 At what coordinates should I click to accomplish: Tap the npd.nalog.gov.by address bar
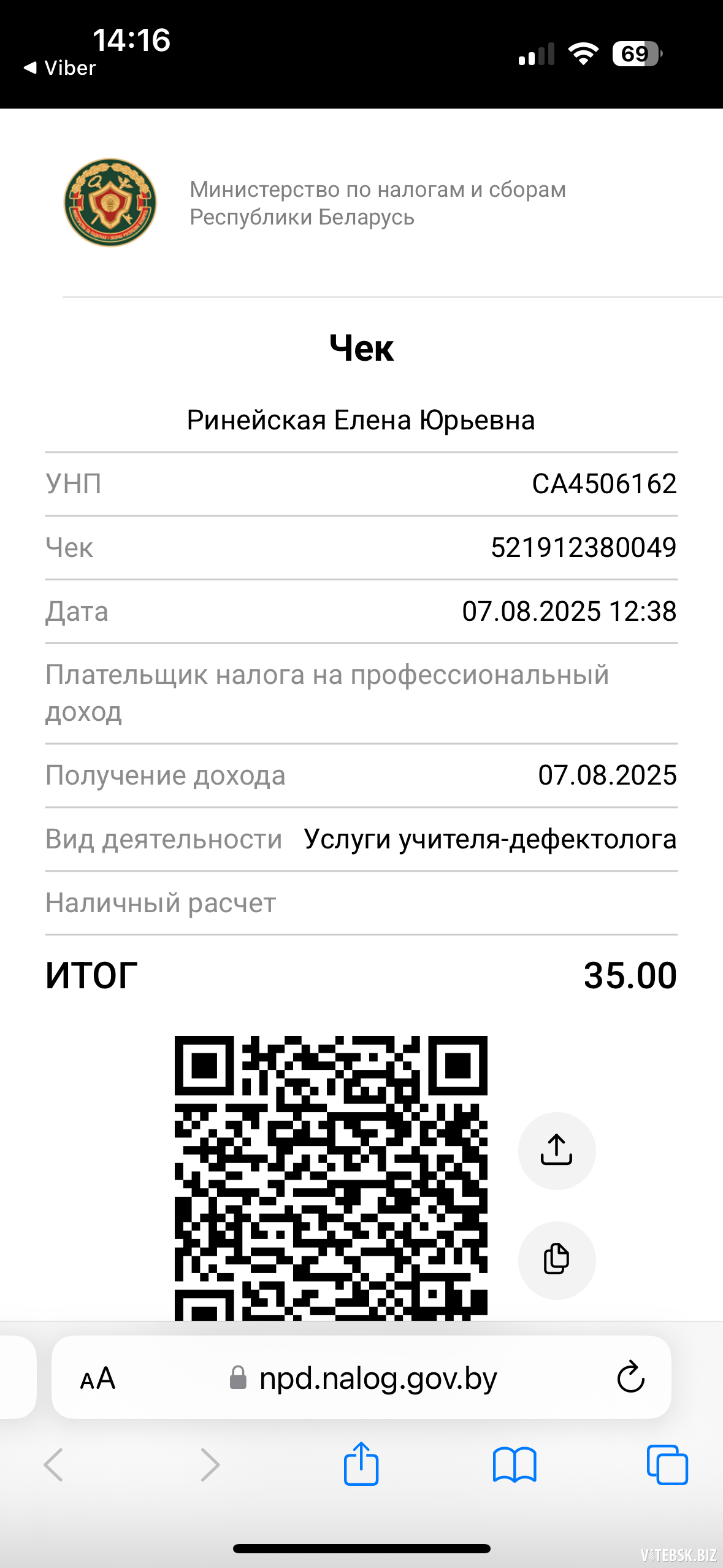click(361, 1377)
